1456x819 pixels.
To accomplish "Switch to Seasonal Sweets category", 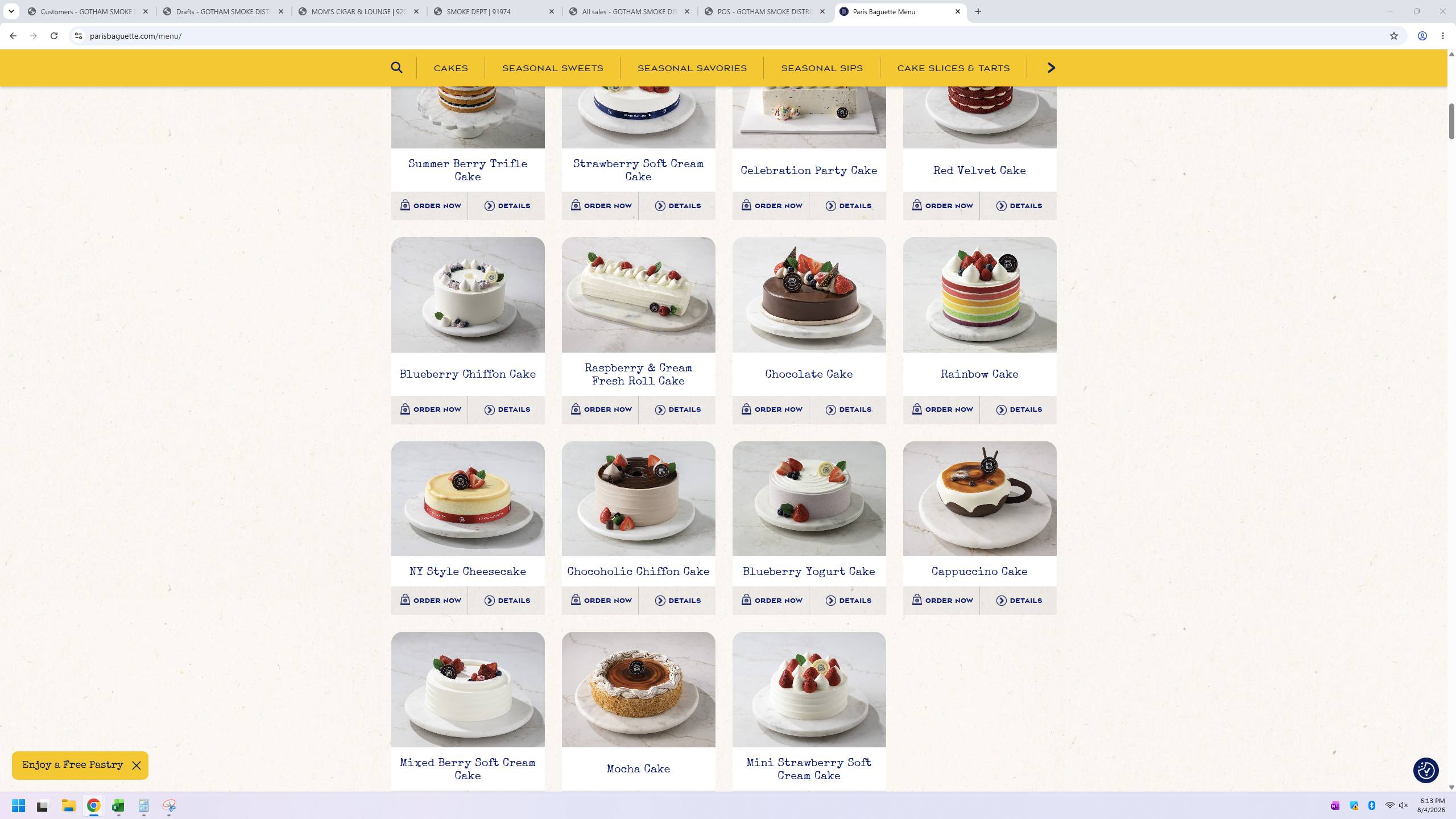I will [x=552, y=68].
